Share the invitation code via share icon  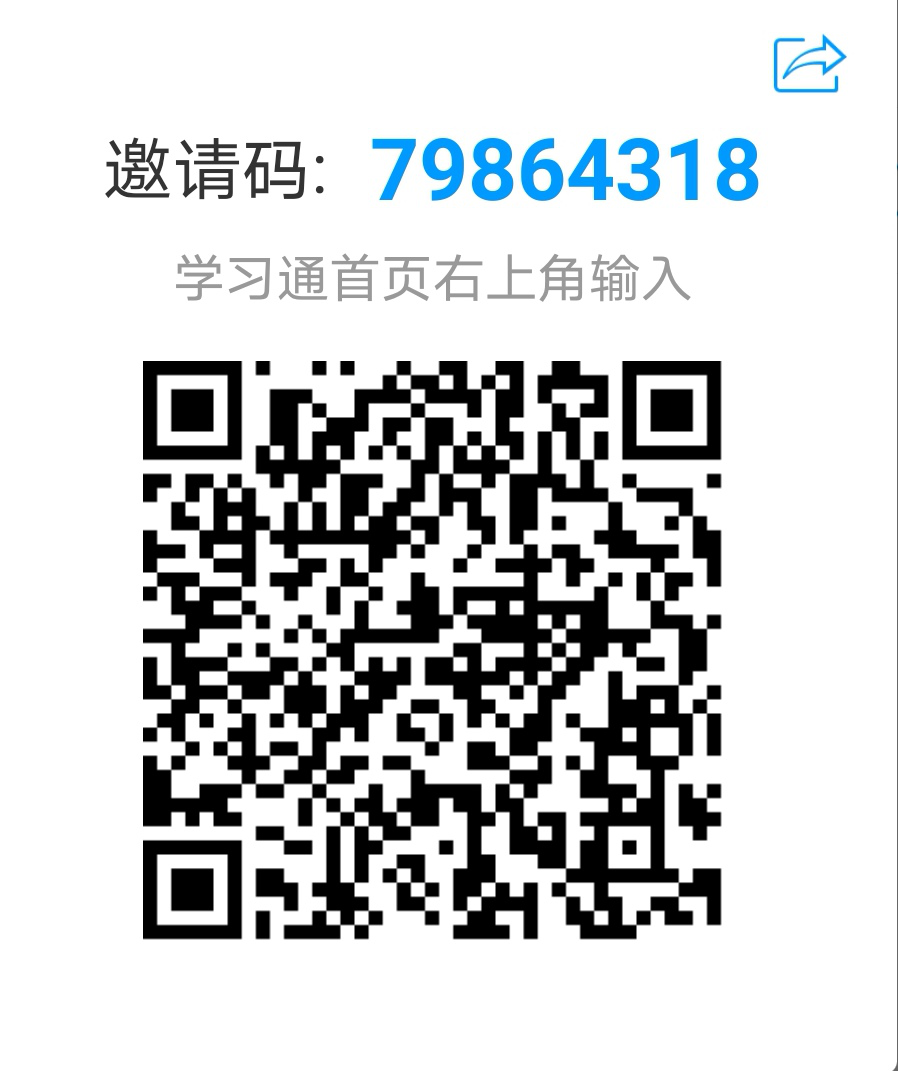809,64
